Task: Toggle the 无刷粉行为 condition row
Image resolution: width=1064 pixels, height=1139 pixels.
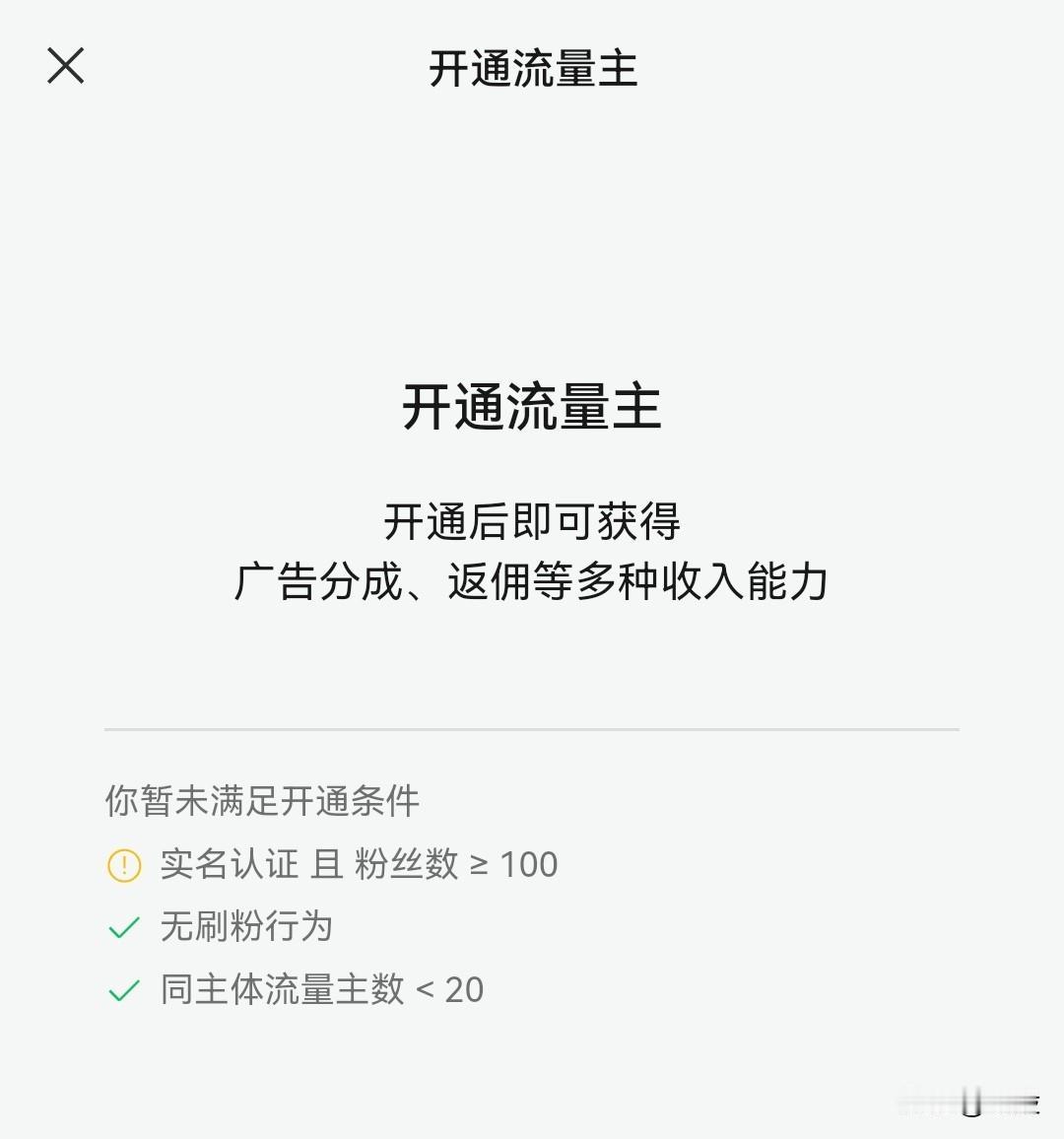Action: (246, 927)
